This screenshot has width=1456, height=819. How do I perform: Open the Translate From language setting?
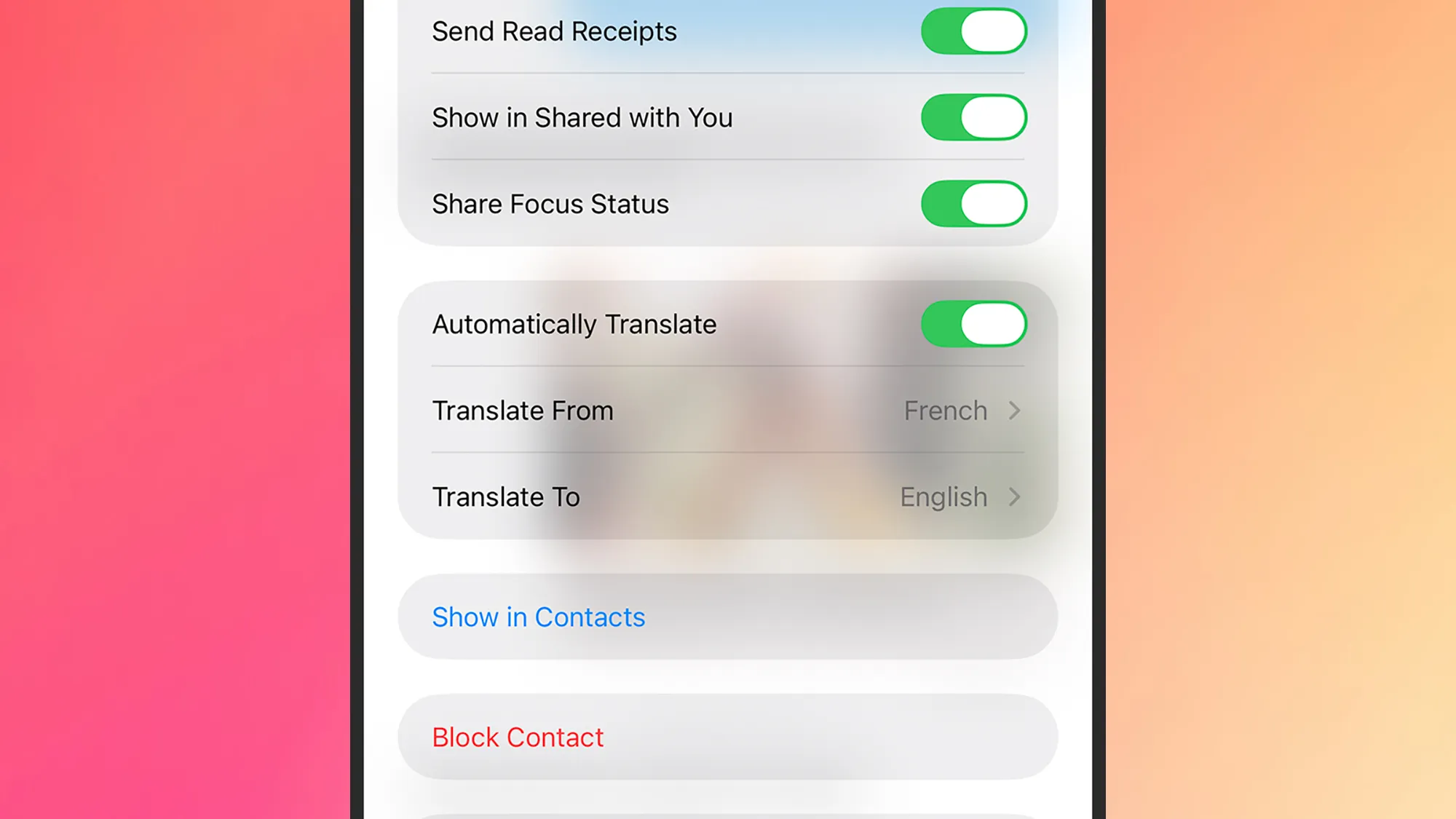tap(728, 411)
